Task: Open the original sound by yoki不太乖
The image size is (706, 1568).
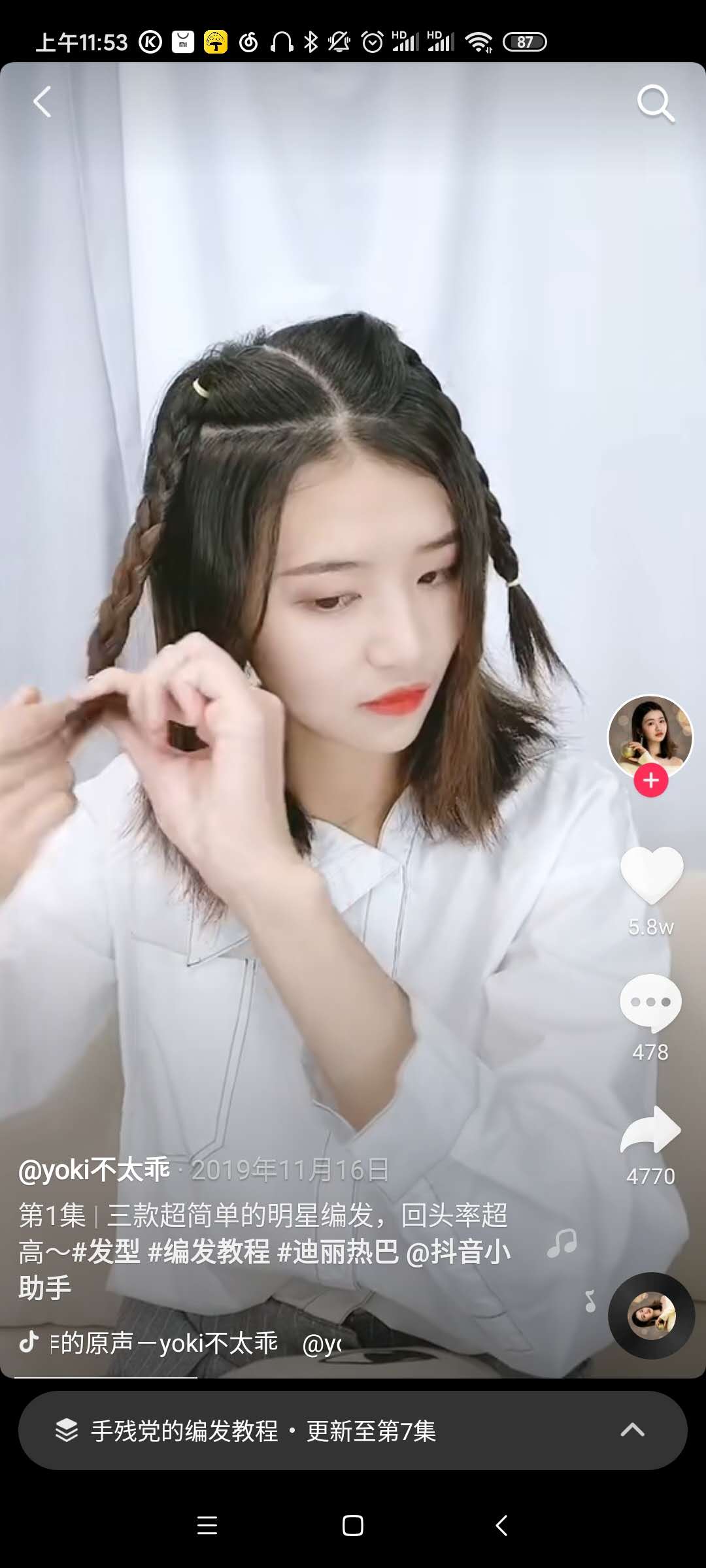Action: 163,1343
